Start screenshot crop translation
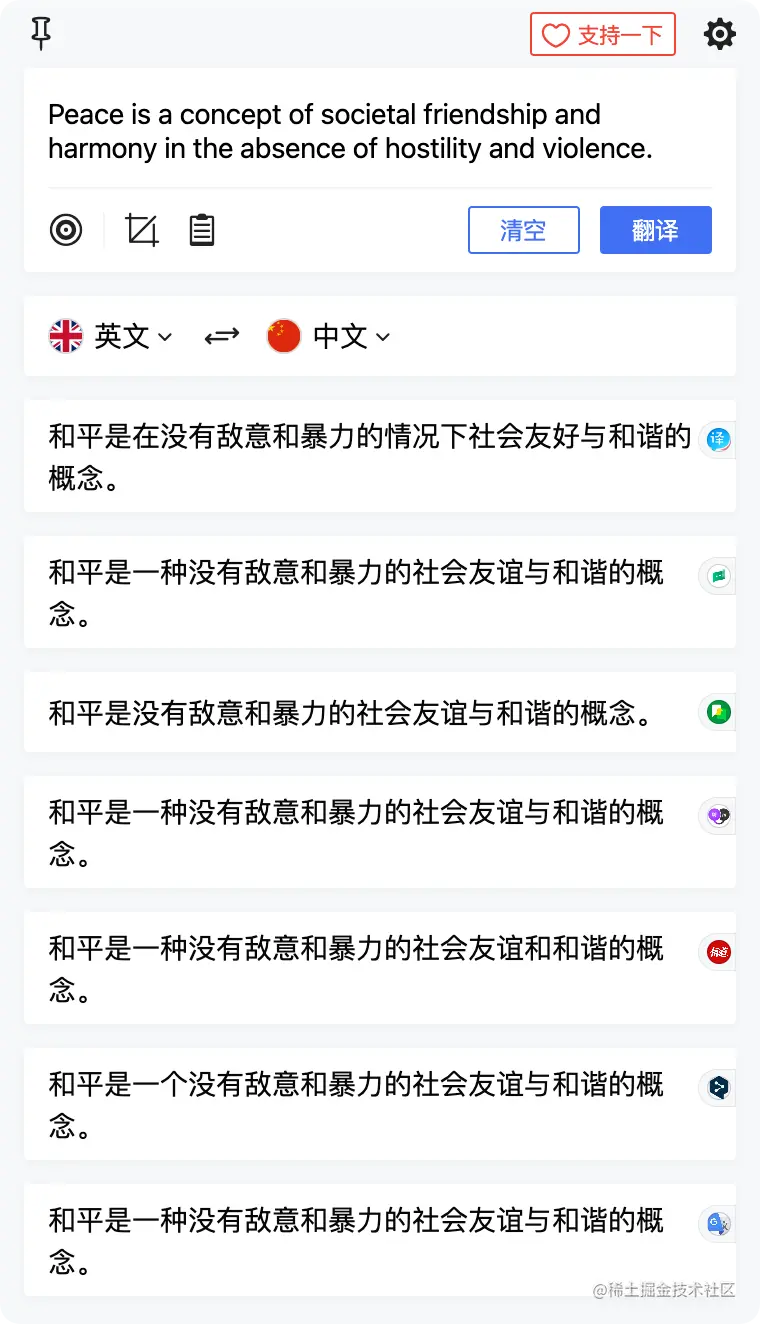Viewport: 760px width, 1324px height. tap(142, 230)
